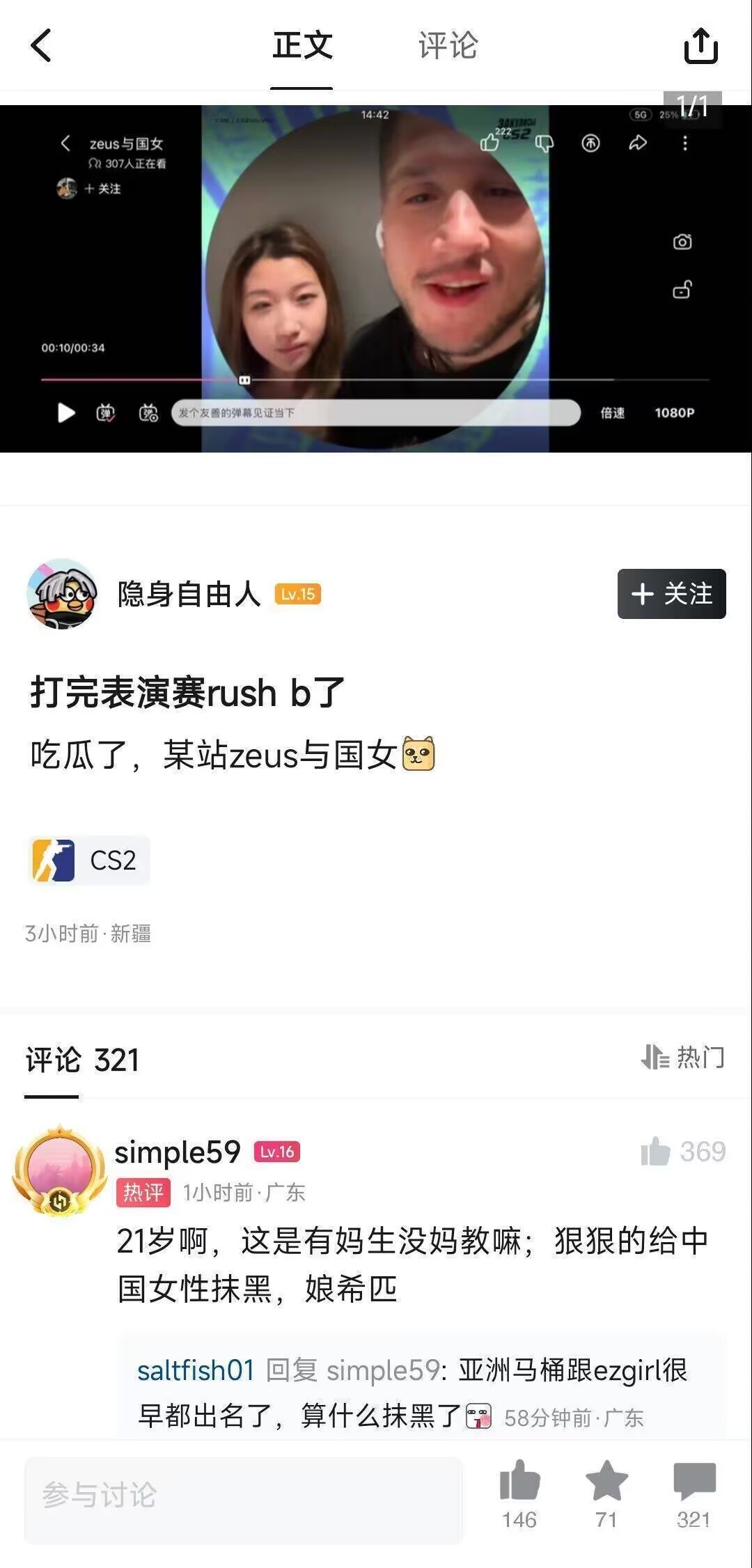The height and width of the screenshot is (1568, 752).
Task: Share this post via the top-right icon
Action: pyautogui.click(x=700, y=46)
